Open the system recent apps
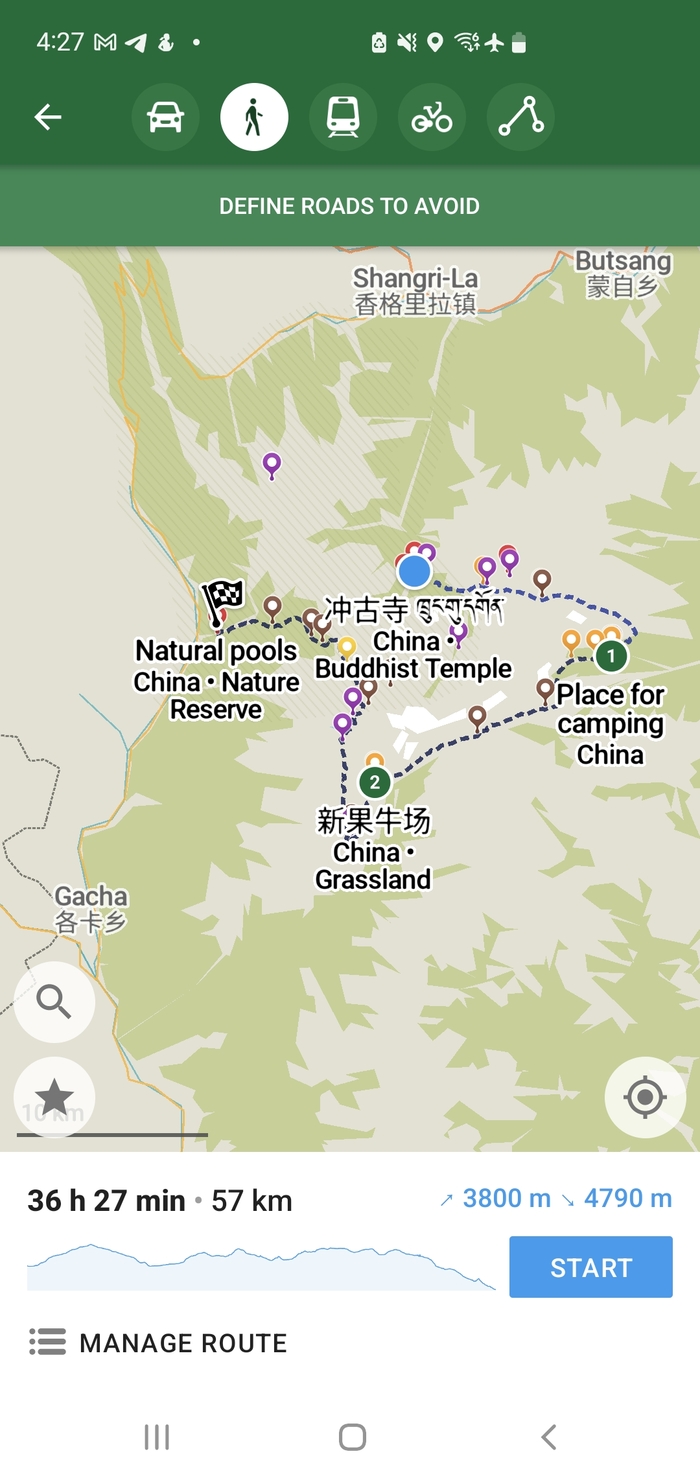The height and width of the screenshot is (1478, 700). click(157, 1437)
